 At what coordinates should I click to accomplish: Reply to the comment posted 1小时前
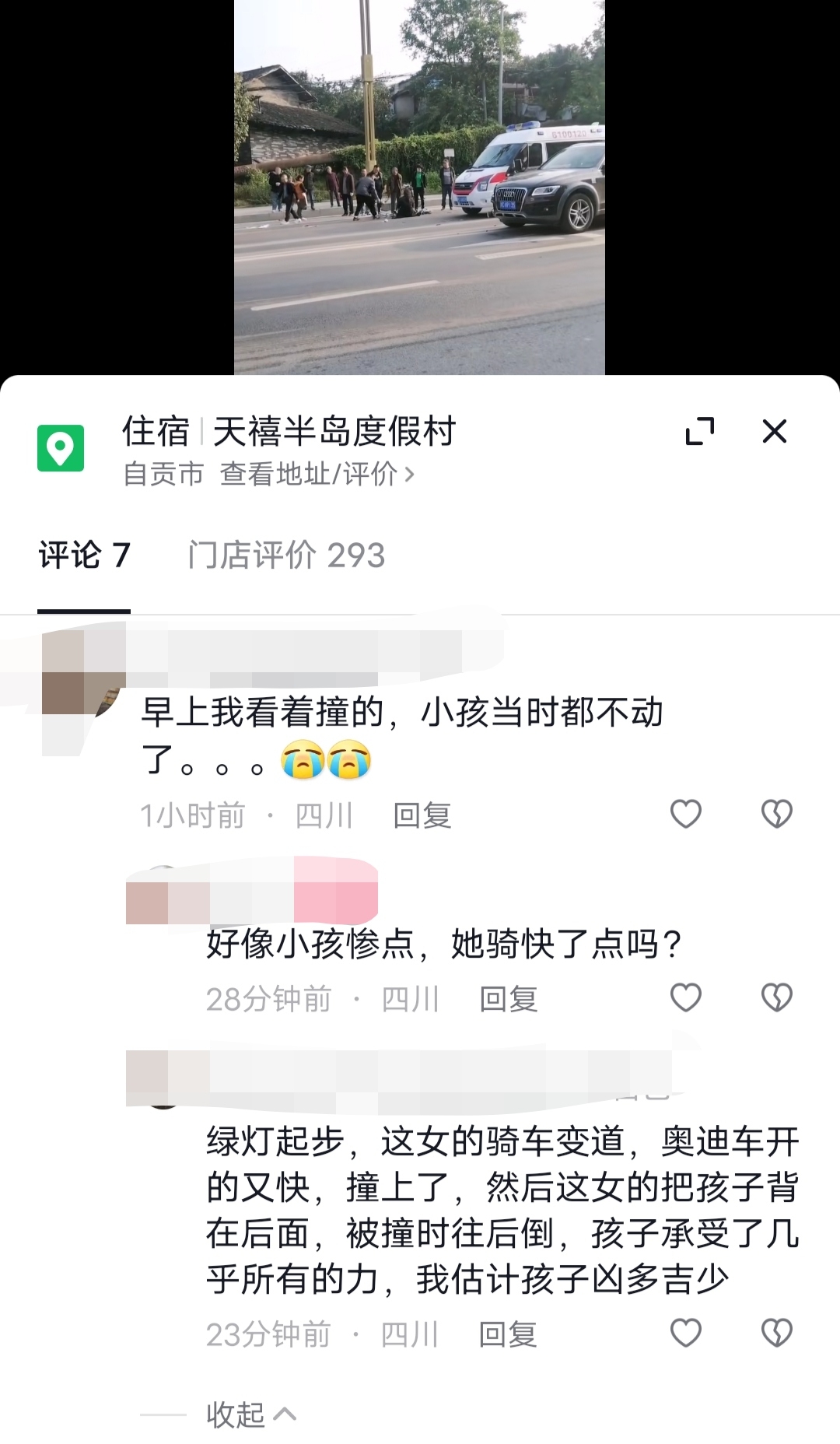pos(422,815)
